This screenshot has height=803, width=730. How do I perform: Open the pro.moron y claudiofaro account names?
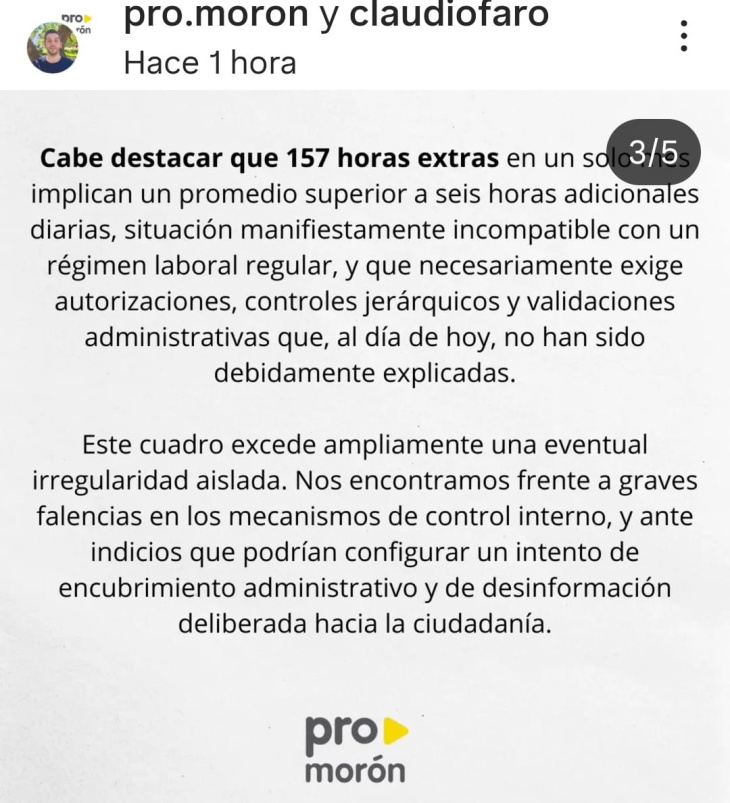(x=335, y=15)
